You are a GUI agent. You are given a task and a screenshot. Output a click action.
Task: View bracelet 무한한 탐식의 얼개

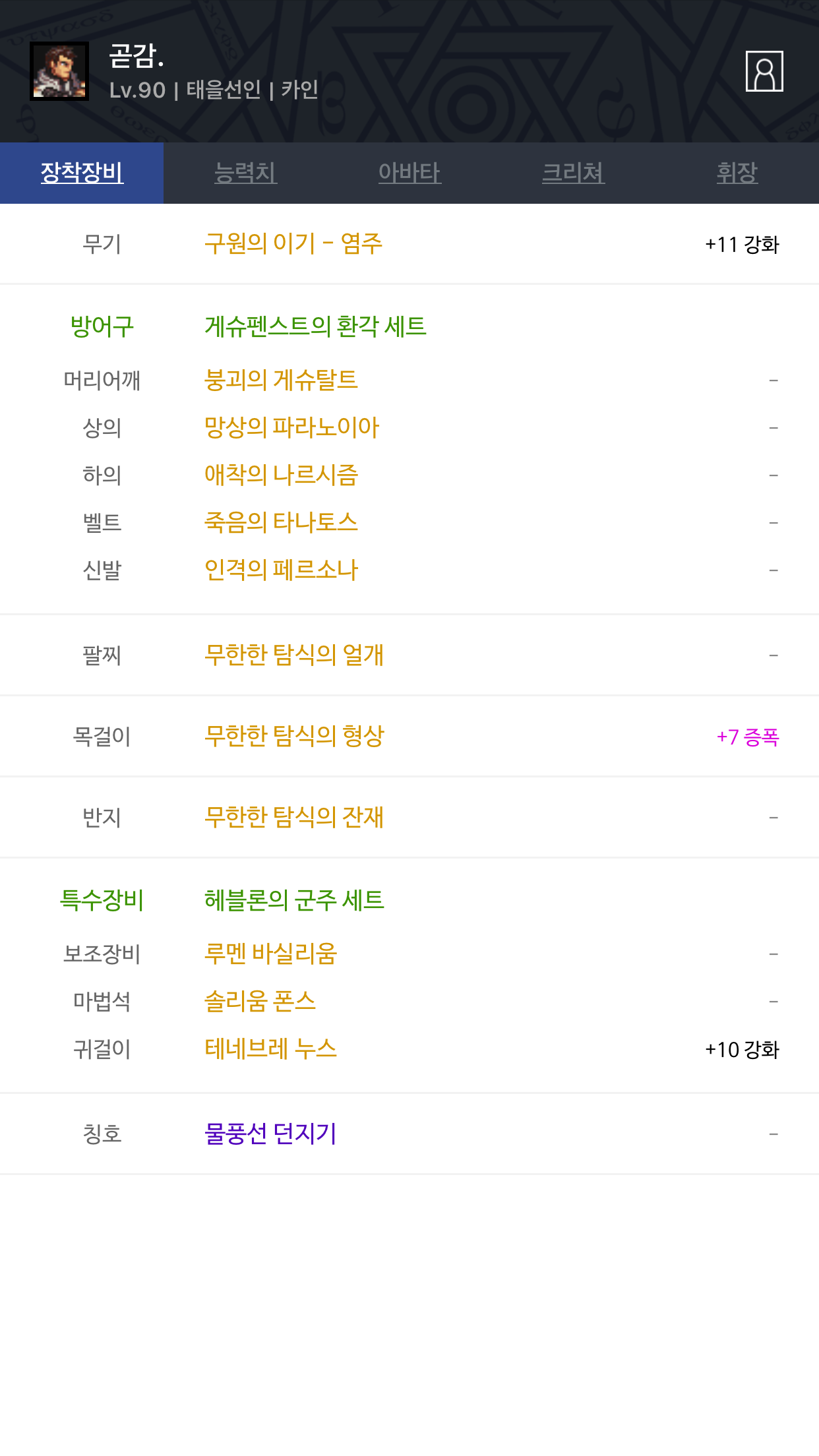(x=294, y=655)
